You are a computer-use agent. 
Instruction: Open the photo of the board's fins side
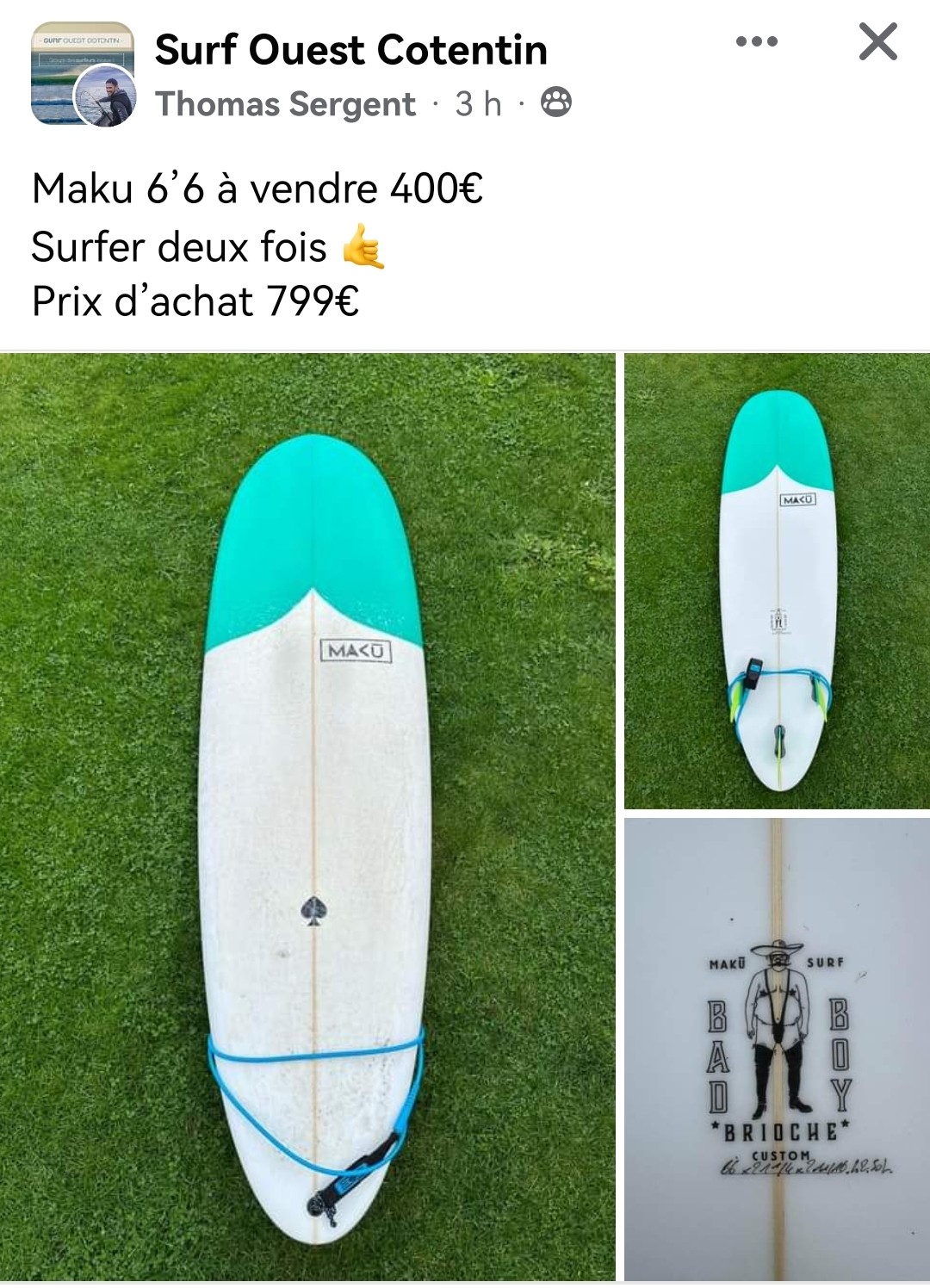click(x=777, y=581)
